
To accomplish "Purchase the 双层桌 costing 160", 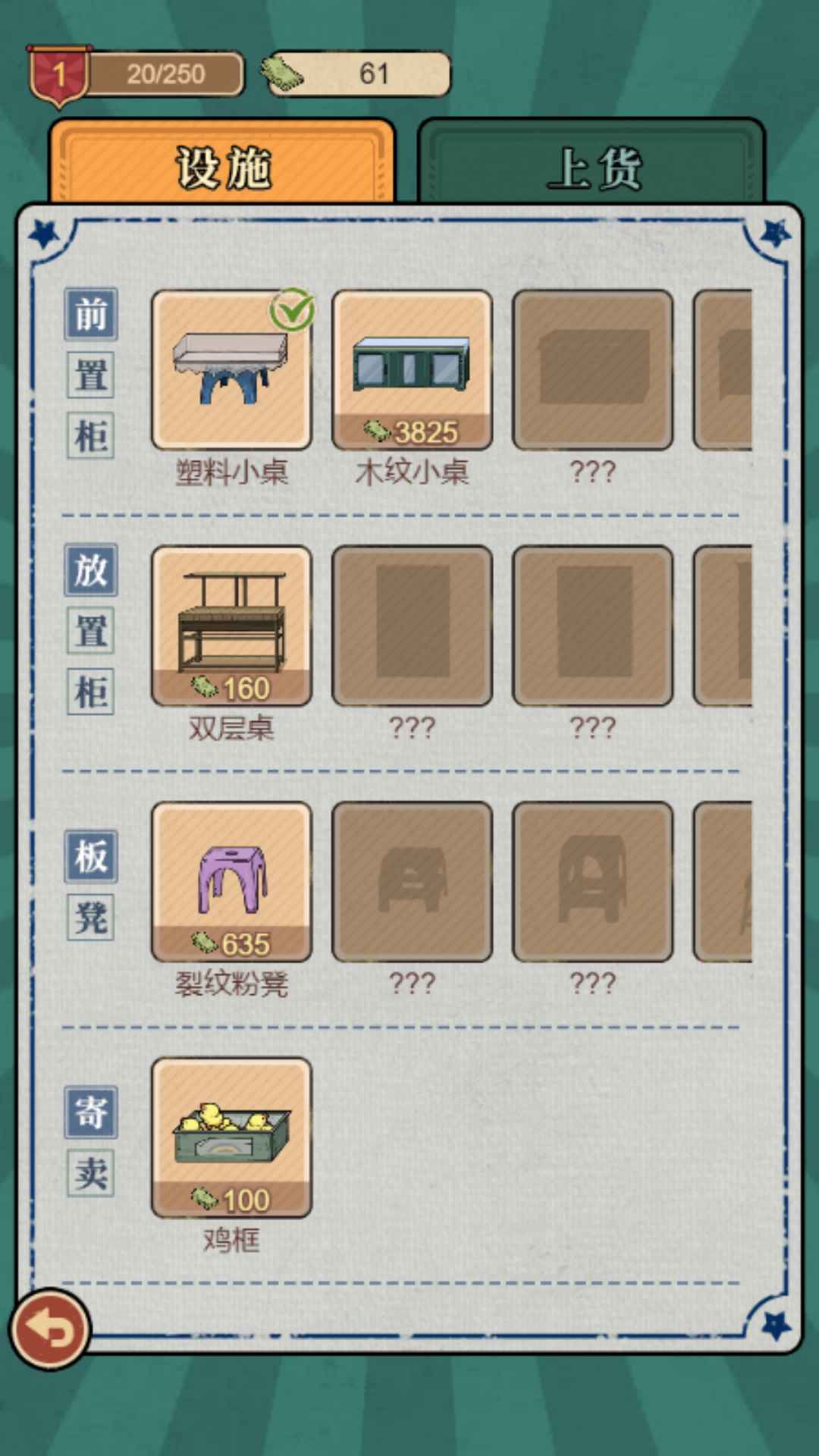I will pyautogui.click(x=231, y=626).
